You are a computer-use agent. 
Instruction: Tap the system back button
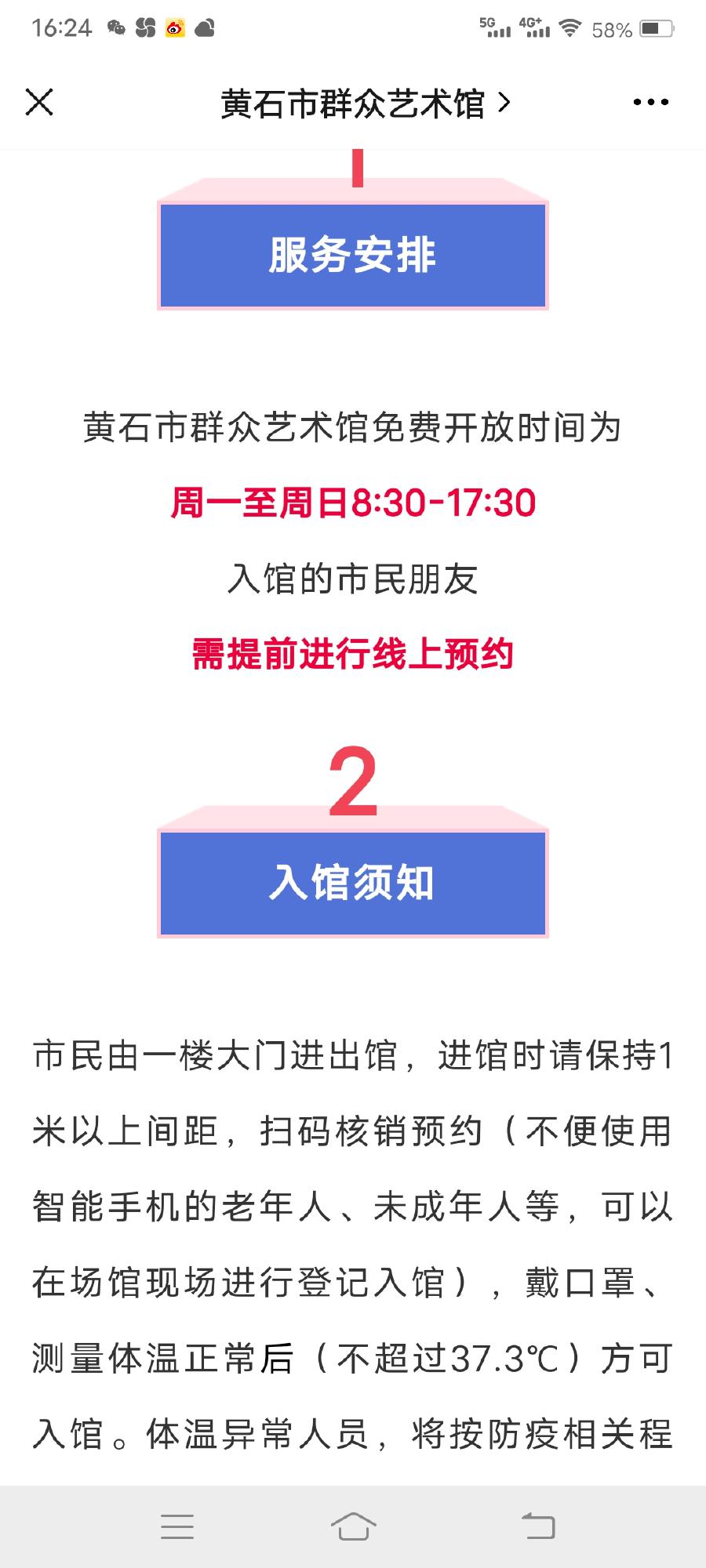538,1526
